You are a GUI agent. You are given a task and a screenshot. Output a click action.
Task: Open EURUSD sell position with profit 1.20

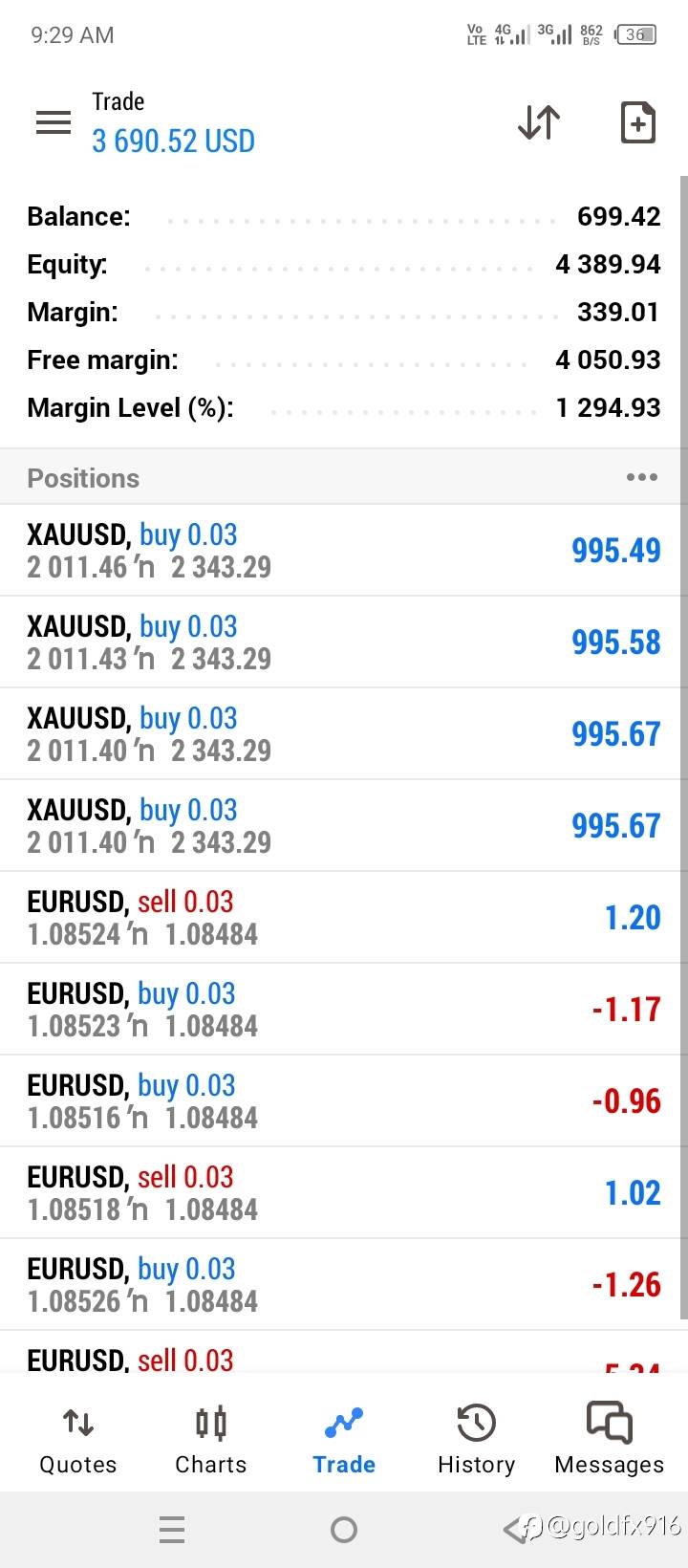pyautogui.click(x=344, y=918)
